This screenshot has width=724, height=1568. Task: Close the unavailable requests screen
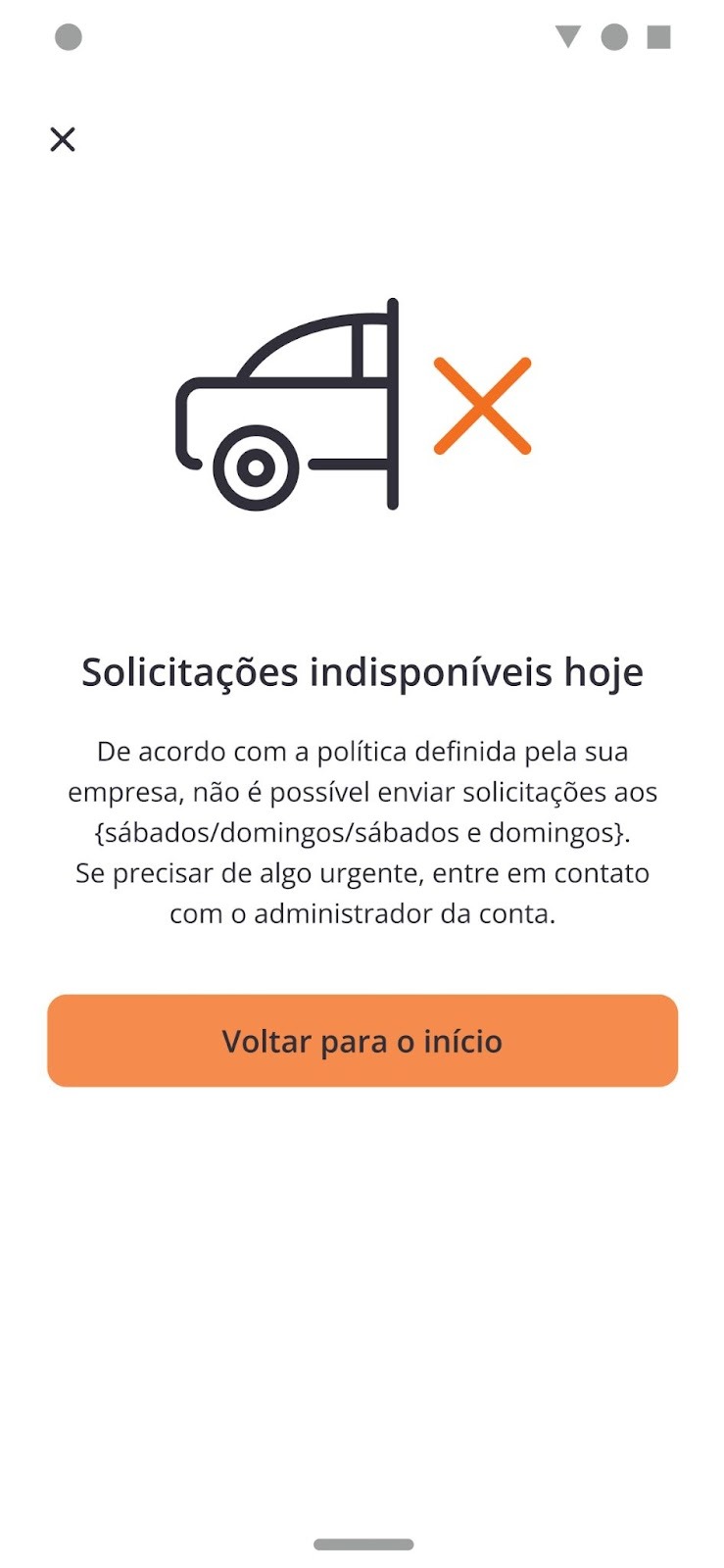click(63, 139)
